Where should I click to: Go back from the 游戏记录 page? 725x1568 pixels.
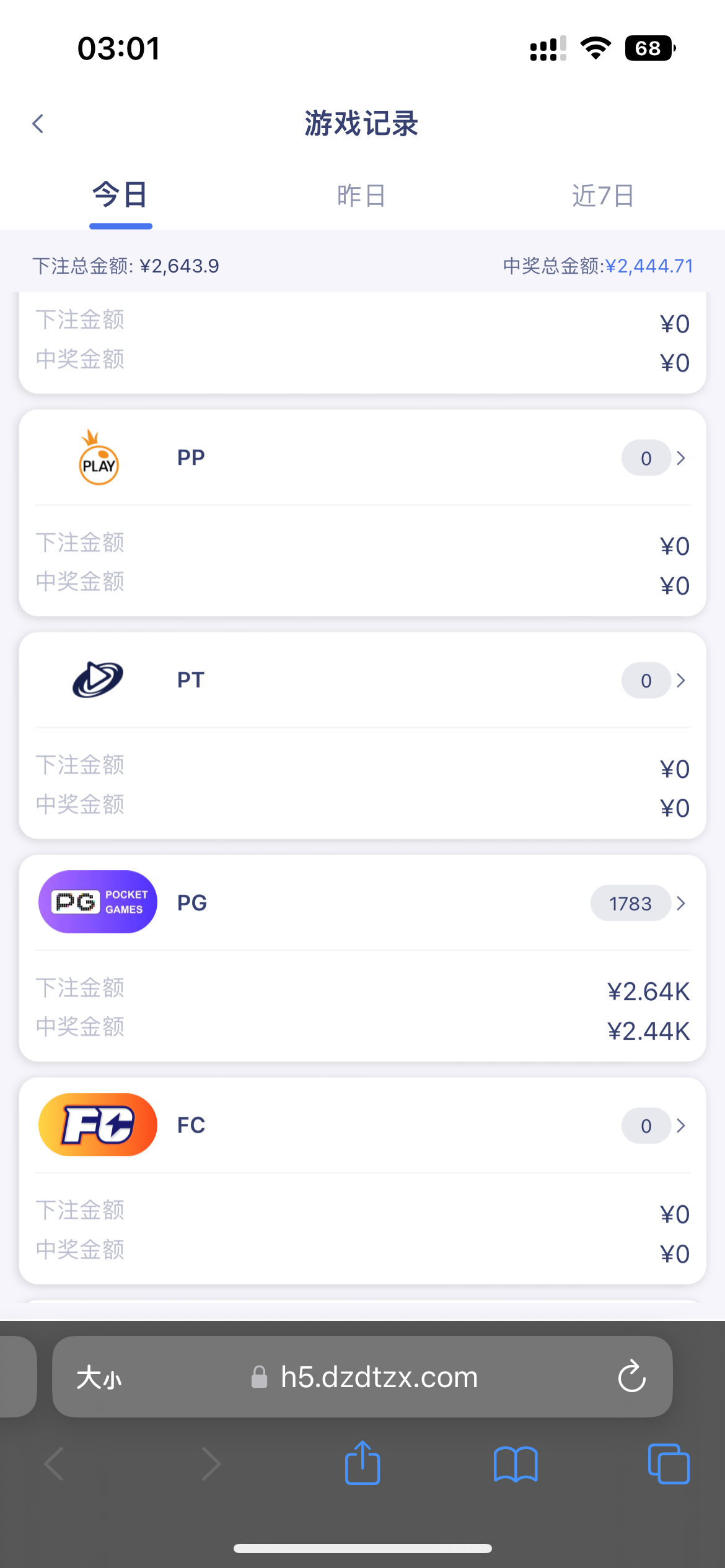pyautogui.click(x=38, y=124)
